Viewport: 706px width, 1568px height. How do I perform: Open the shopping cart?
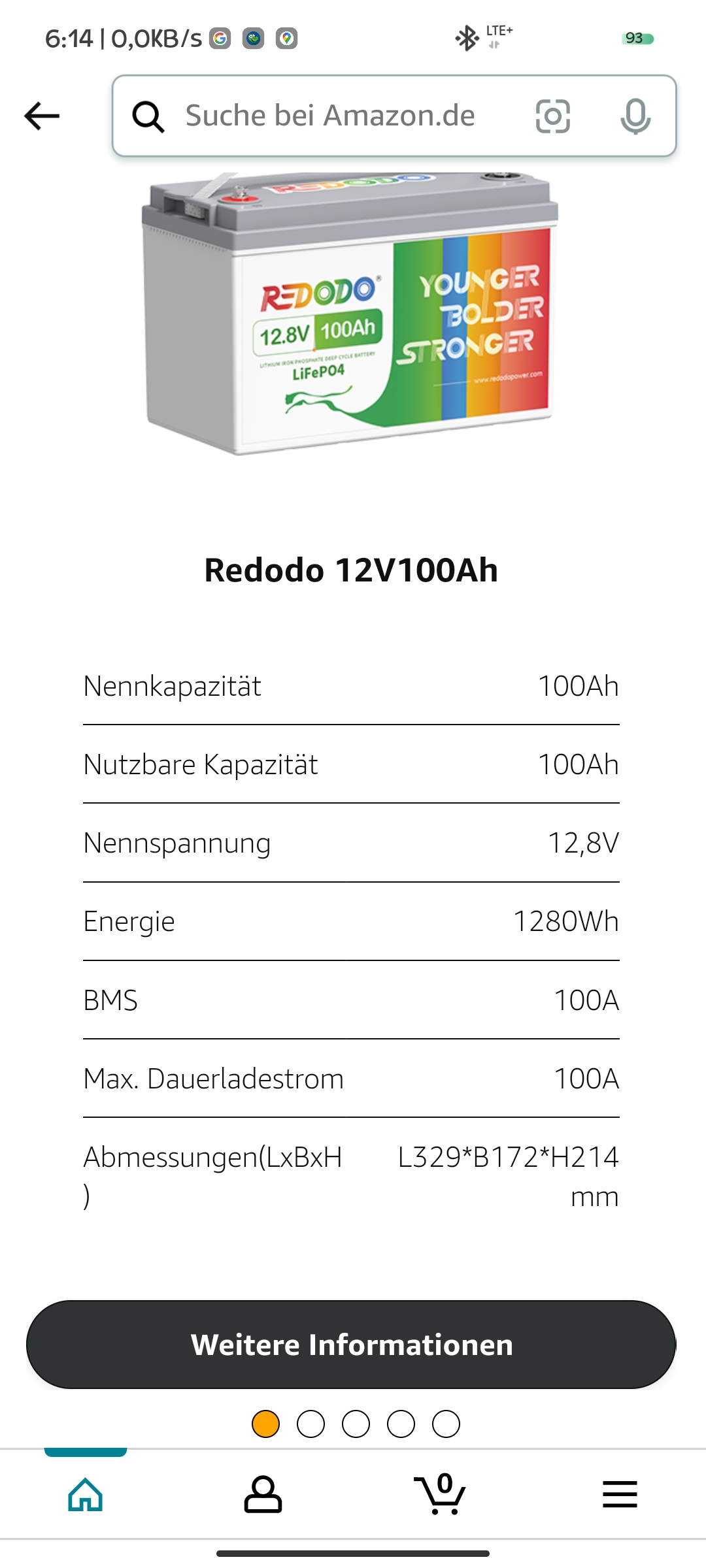(441, 1494)
